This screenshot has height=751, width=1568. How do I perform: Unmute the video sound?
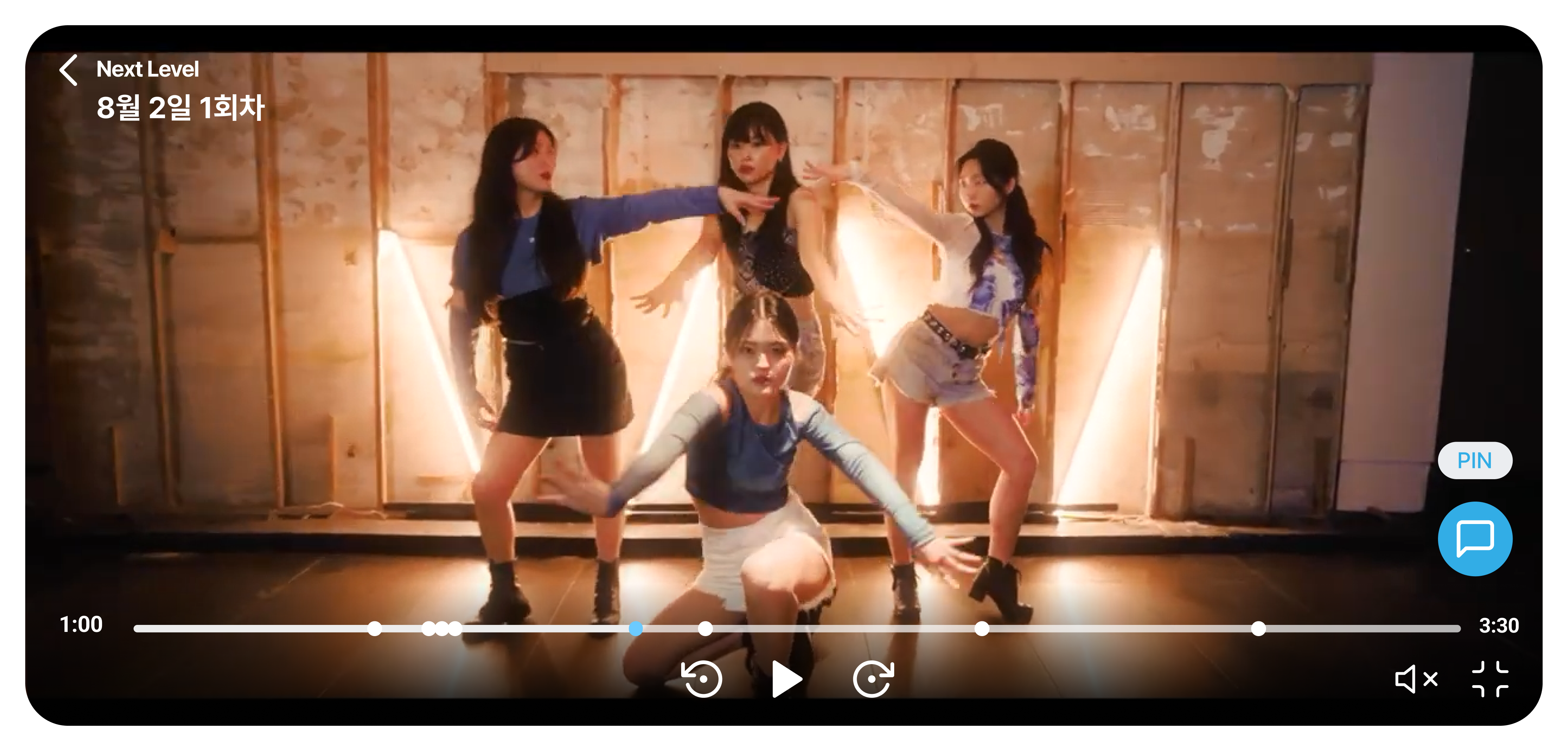tap(1416, 679)
